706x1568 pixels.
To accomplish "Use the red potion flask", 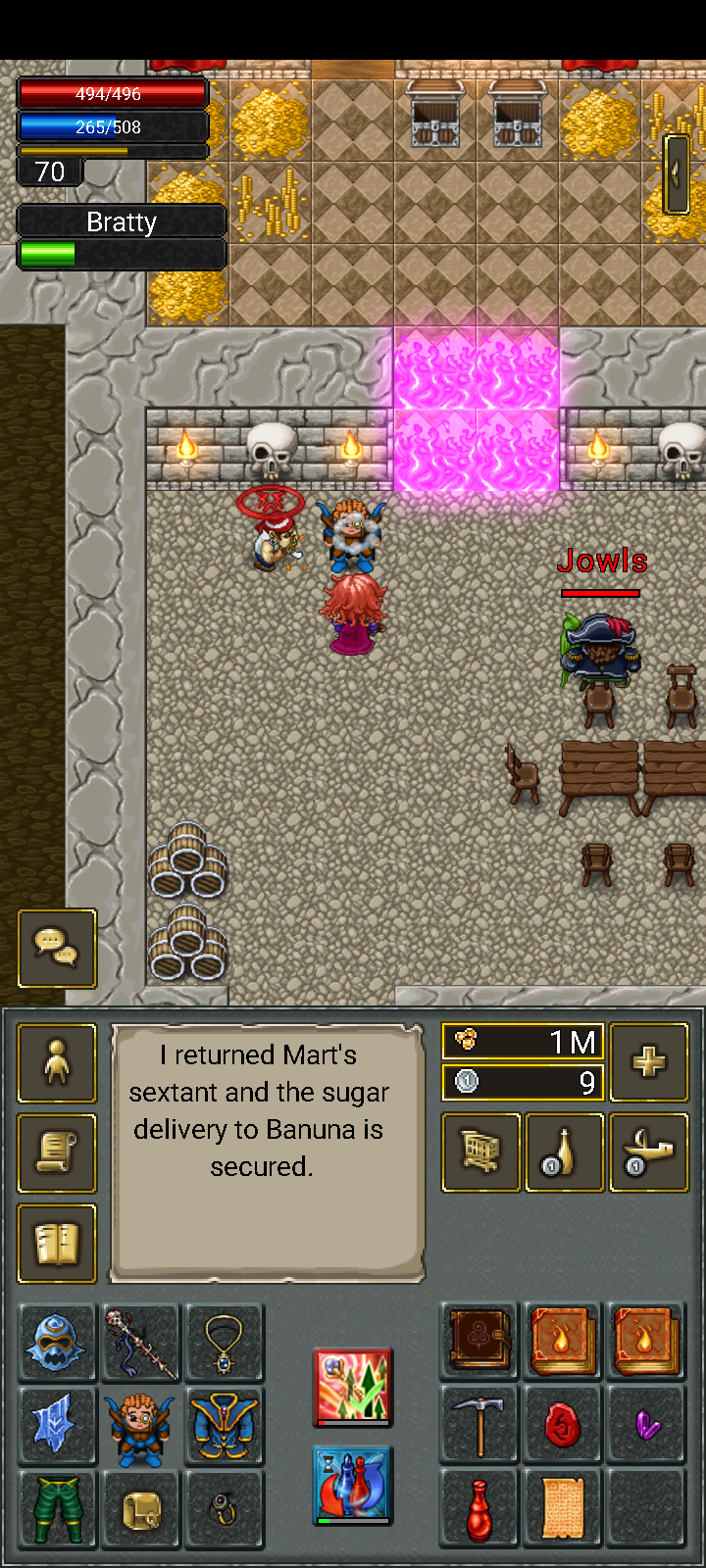I will coord(479,1508).
